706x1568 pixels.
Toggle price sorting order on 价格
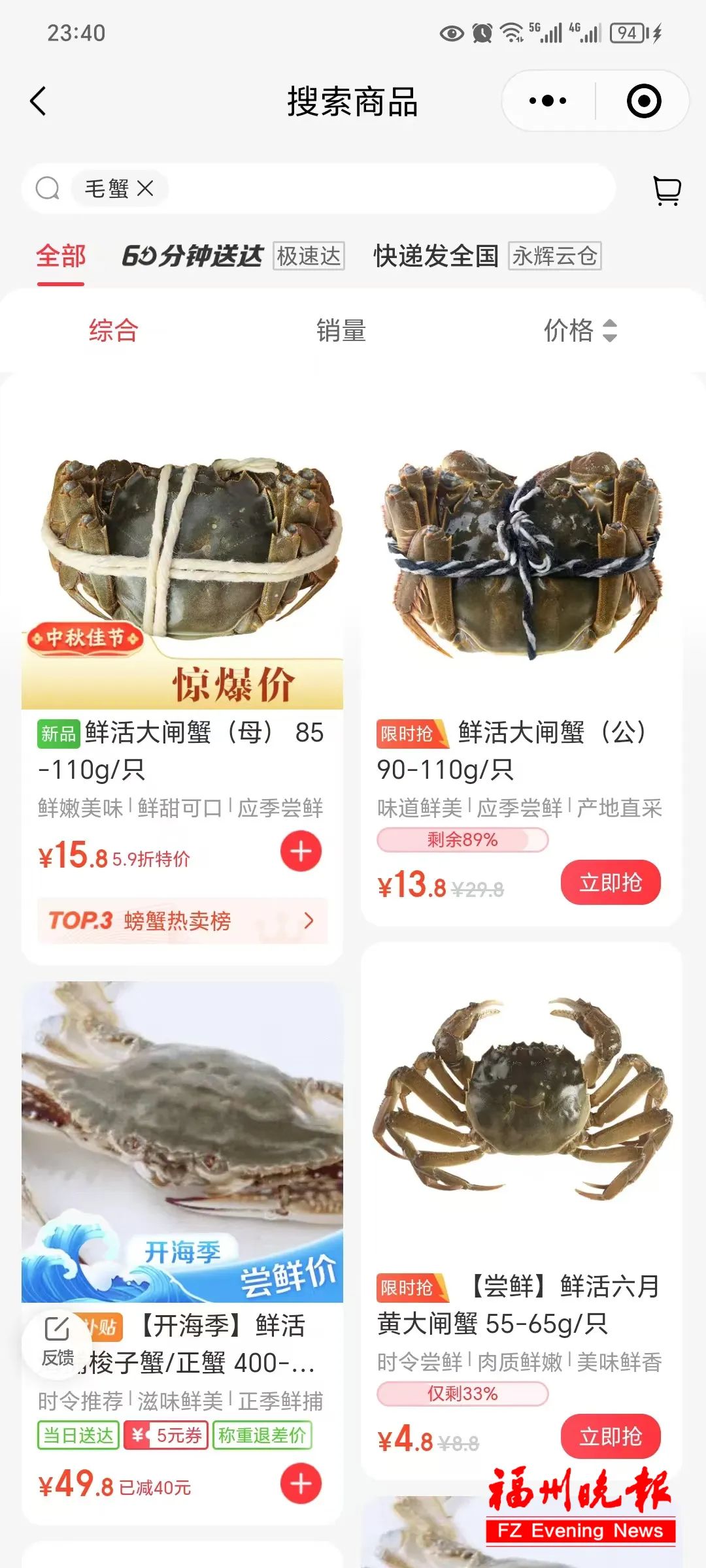coord(580,332)
